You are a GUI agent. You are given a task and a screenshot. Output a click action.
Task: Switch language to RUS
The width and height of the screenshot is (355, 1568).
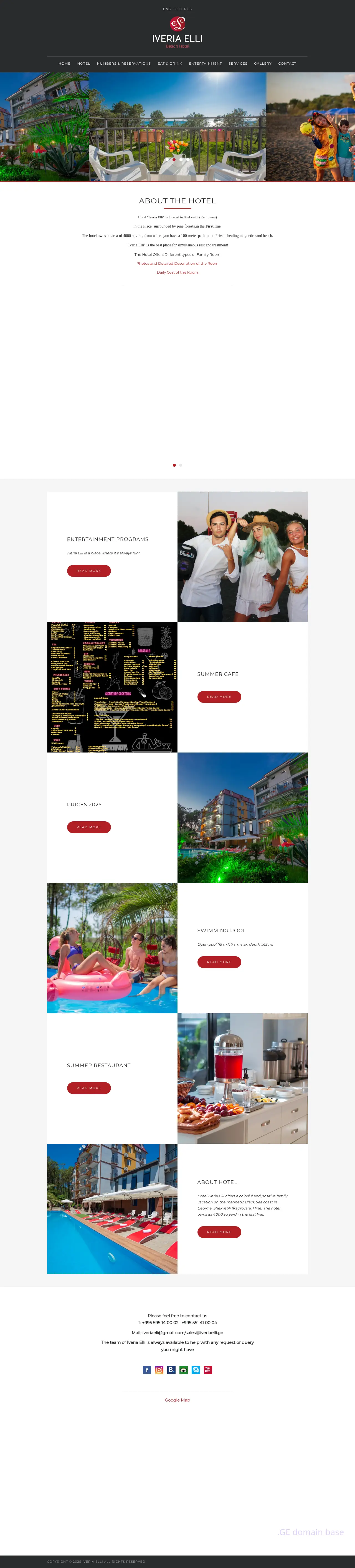point(187,9)
